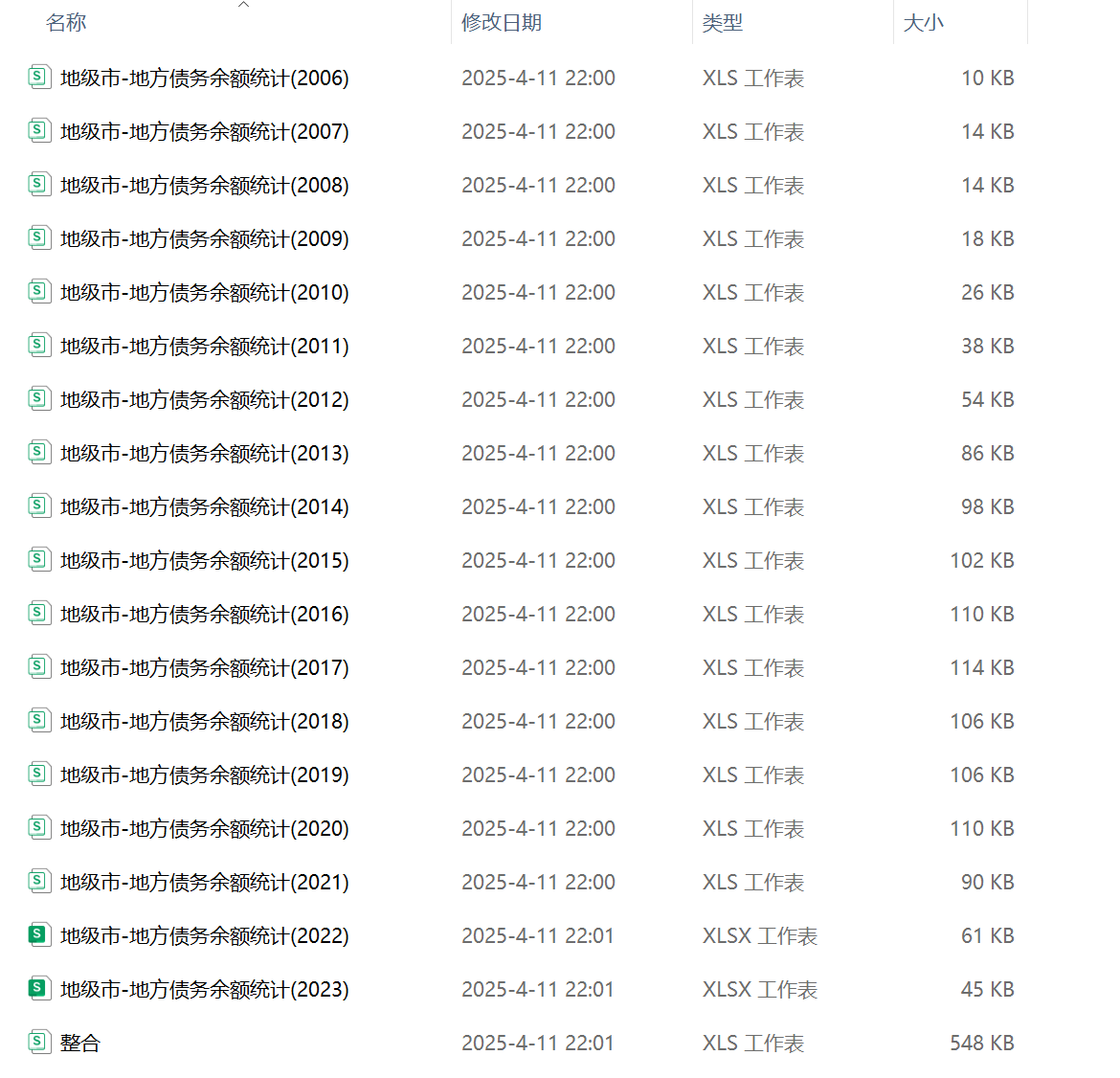This screenshot has height=1078, width=1120.
Task: Open the XLSX file 地级市-地方债务余额统计(2023)
Action: coord(204,990)
